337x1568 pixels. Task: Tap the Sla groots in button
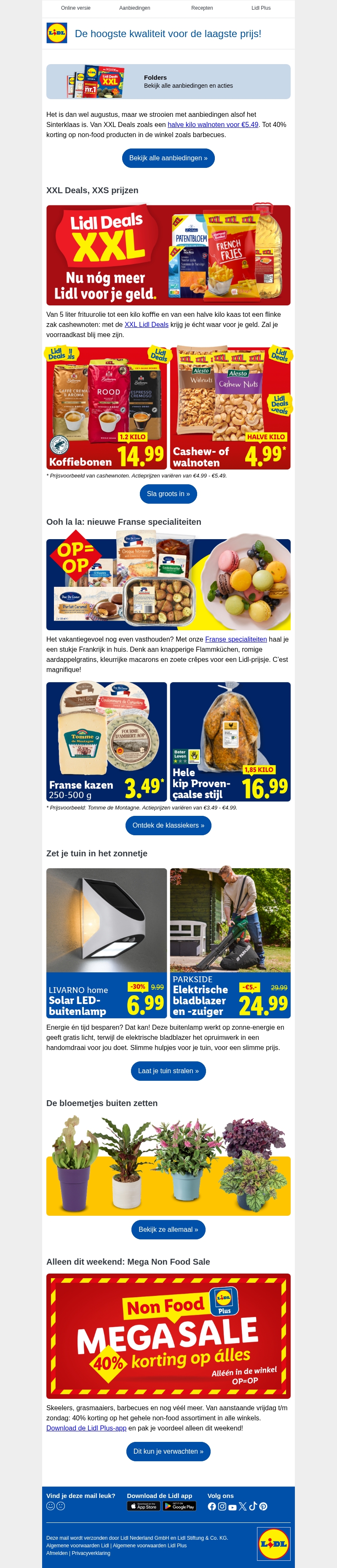tap(168, 494)
